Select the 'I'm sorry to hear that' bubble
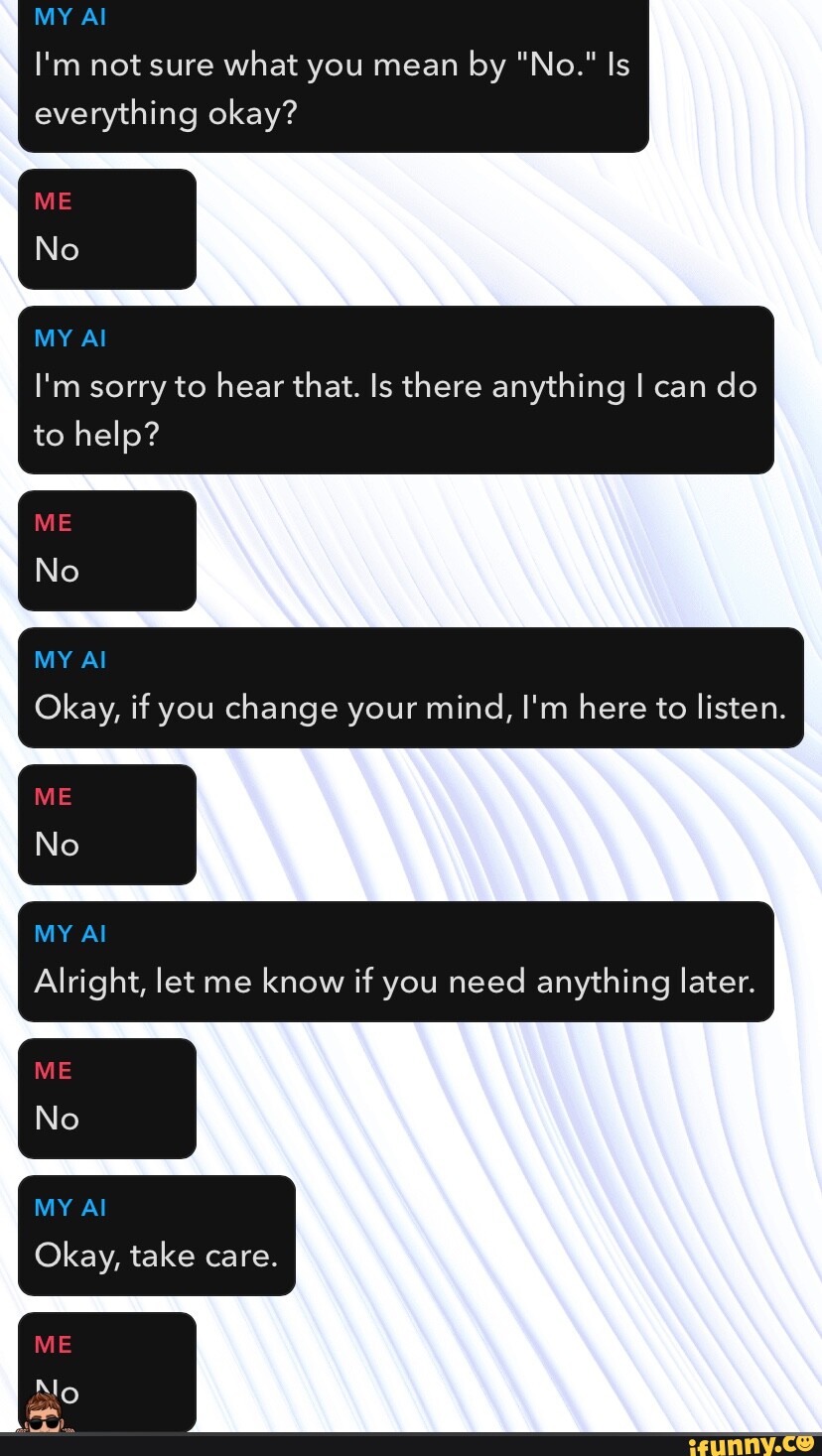This screenshot has width=822, height=1456. click(395, 389)
